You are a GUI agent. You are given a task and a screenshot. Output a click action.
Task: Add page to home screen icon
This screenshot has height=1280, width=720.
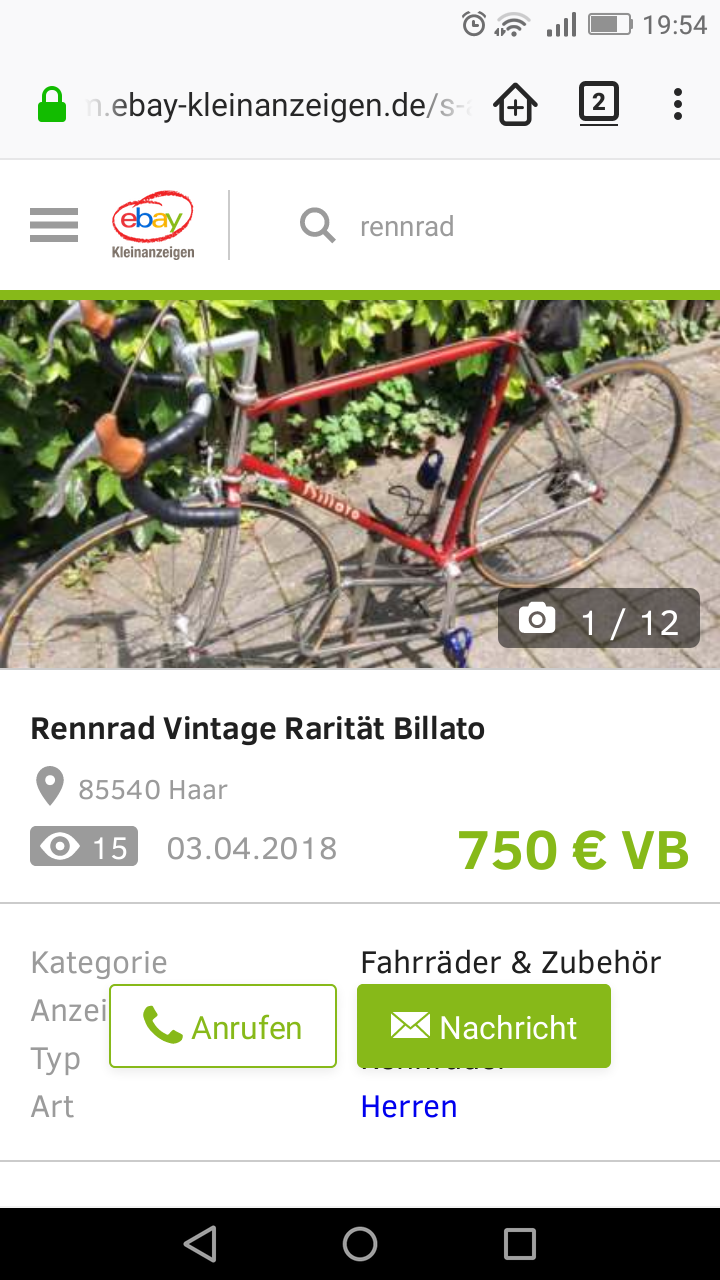click(516, 104)
